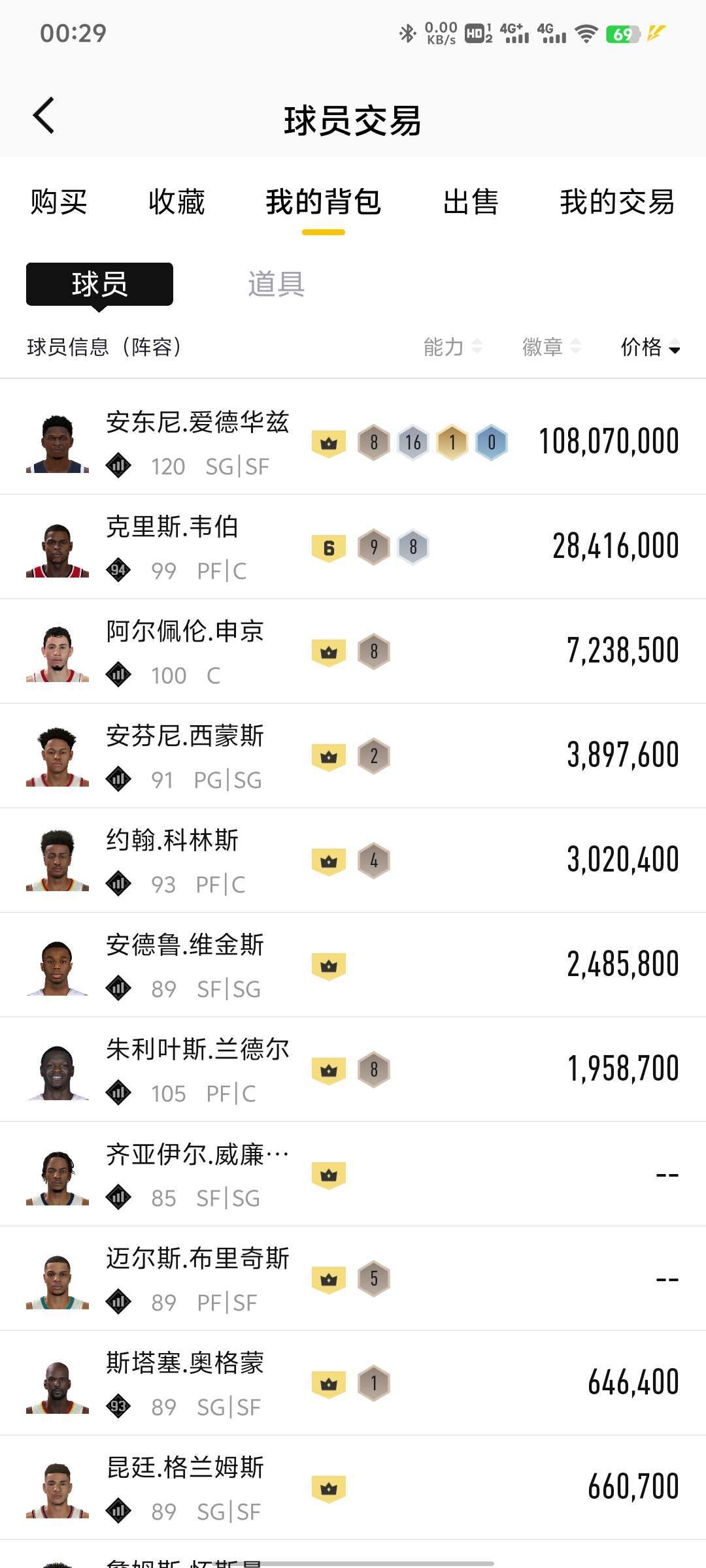Switch to 我的交易 tab
The height and width of the screenshot is (1568, 706).
point(616,202)
